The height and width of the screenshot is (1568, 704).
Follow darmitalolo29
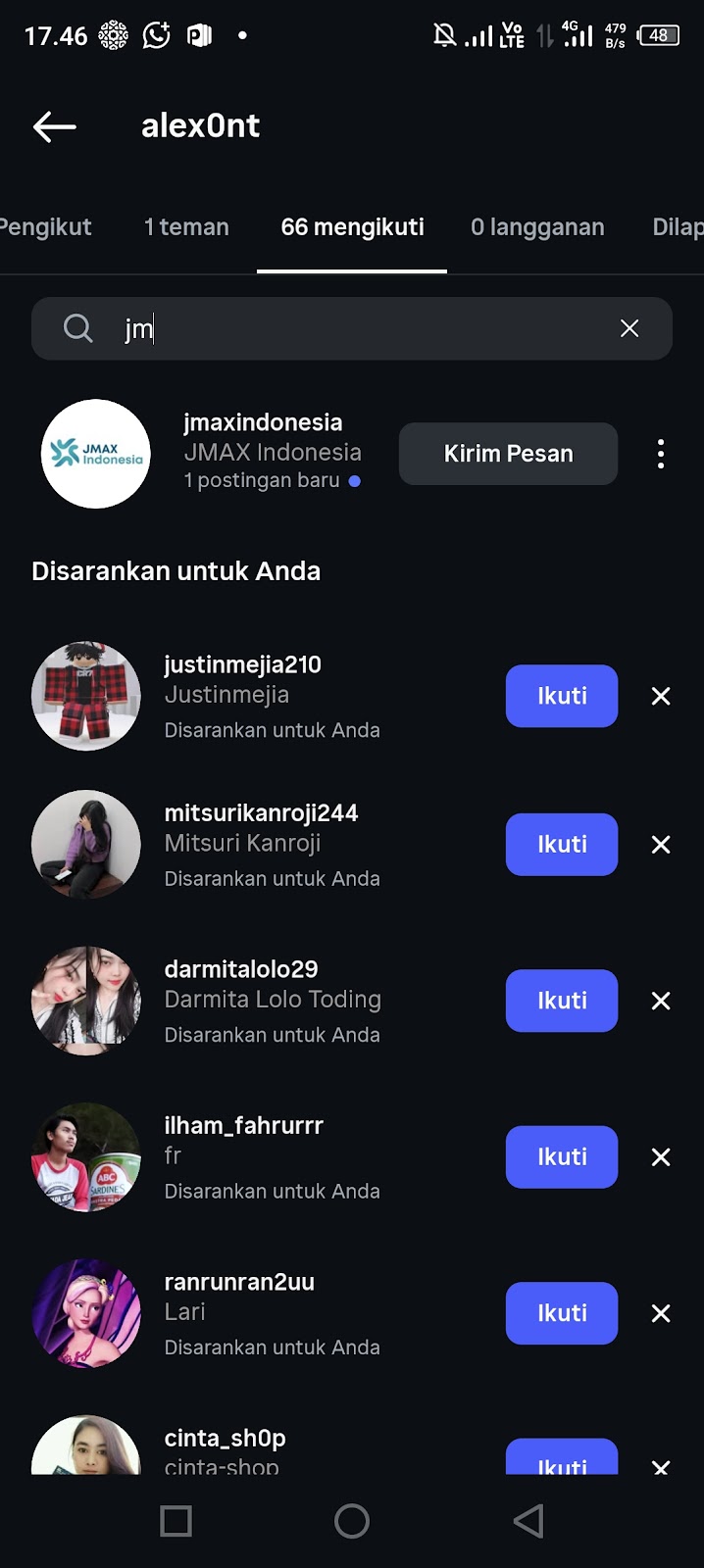click(x=562, y=1001)
